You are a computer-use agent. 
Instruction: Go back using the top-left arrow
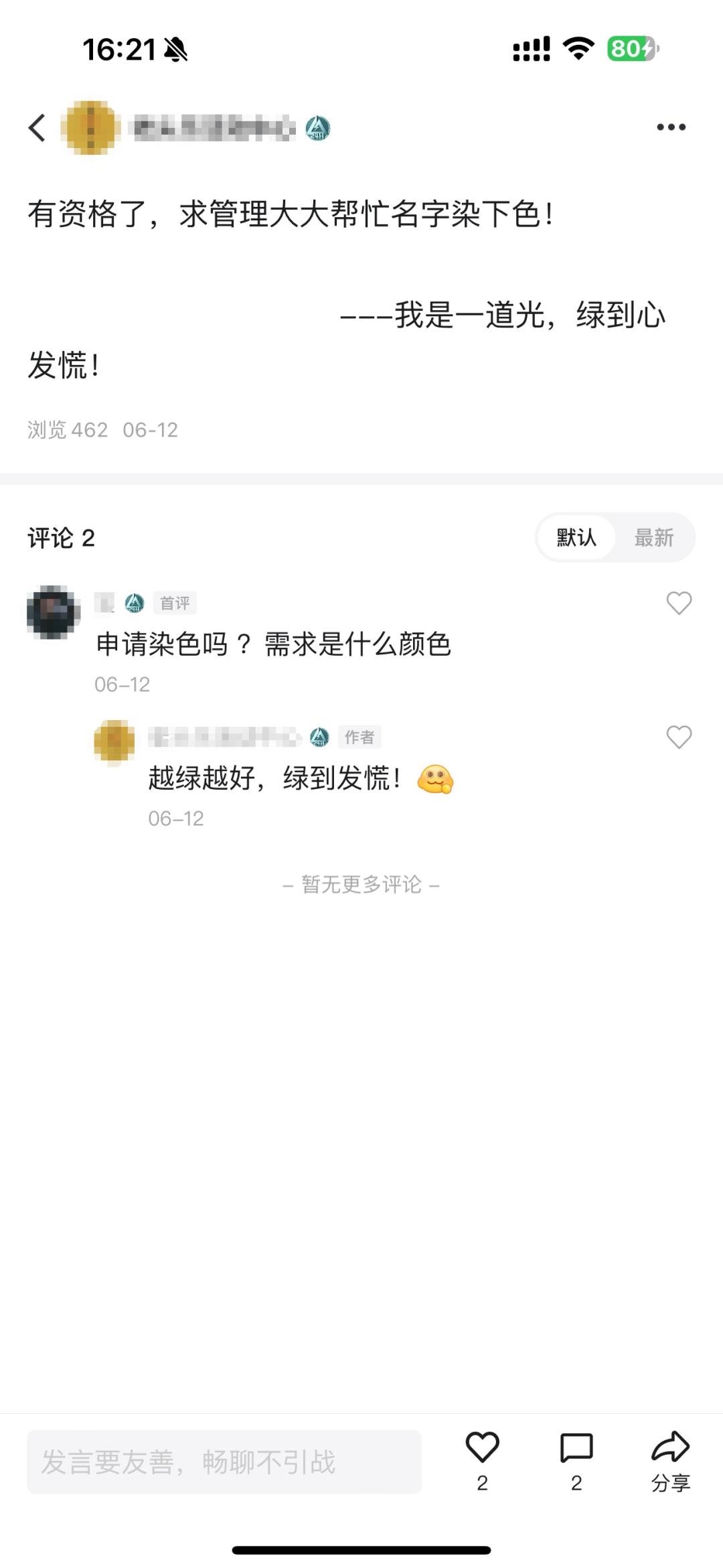pyautogui.click(x=37, y=127)
